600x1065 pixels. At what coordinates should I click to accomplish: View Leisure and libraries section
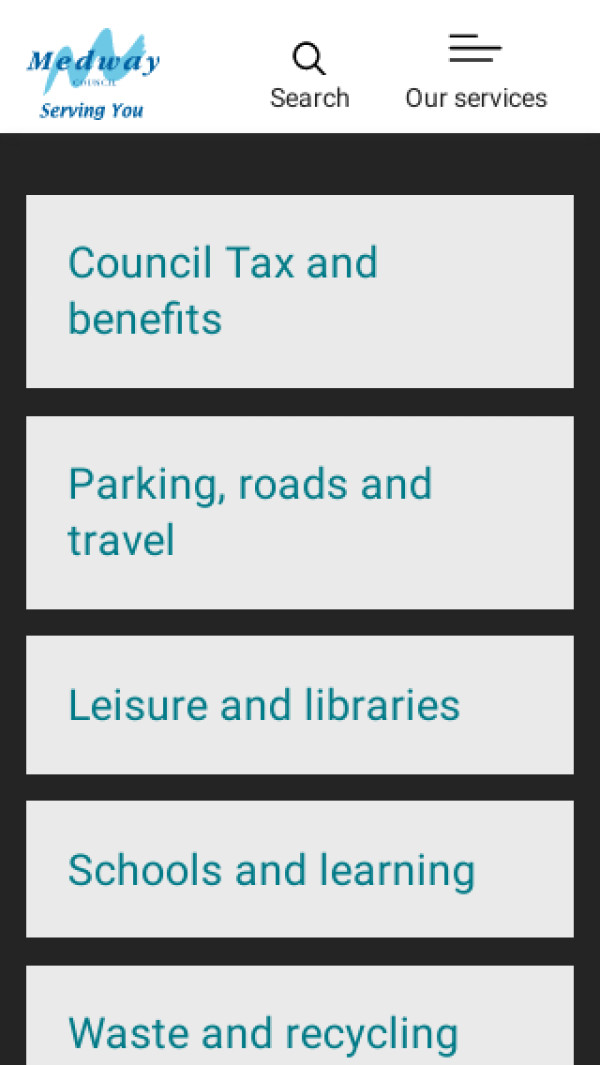pos(299,705)
